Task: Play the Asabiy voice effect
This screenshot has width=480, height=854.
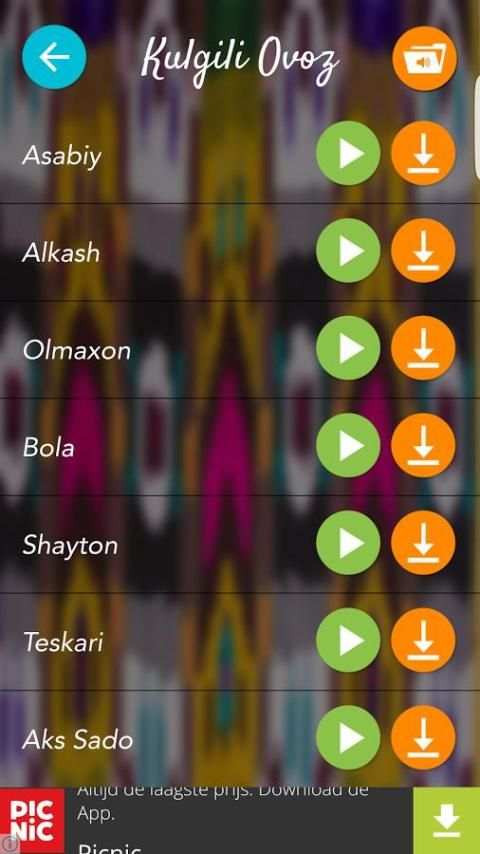Action: (x=348, y=153)
